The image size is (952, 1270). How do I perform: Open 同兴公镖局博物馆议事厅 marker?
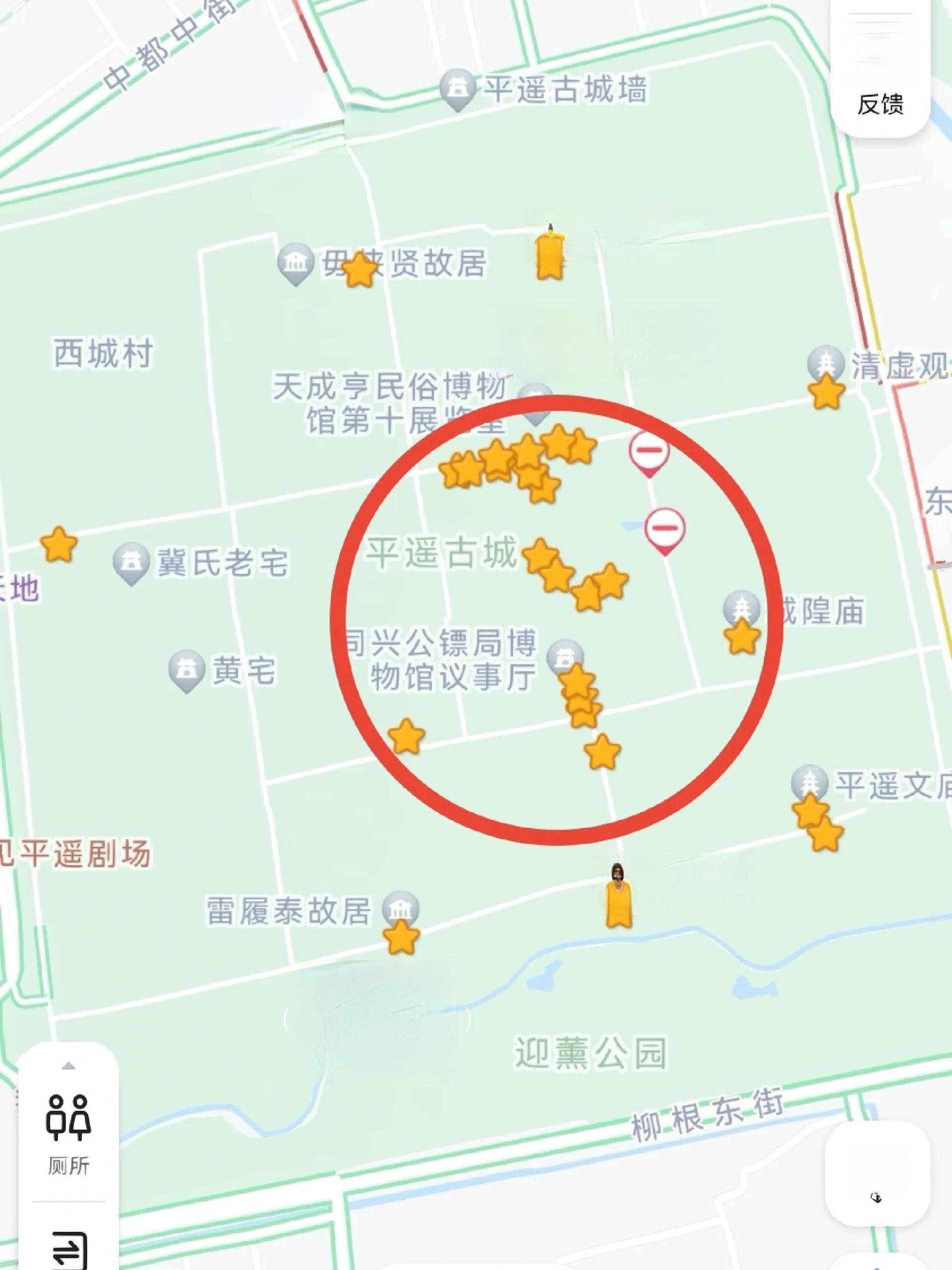pyautogui.click(x=565, y=657)
